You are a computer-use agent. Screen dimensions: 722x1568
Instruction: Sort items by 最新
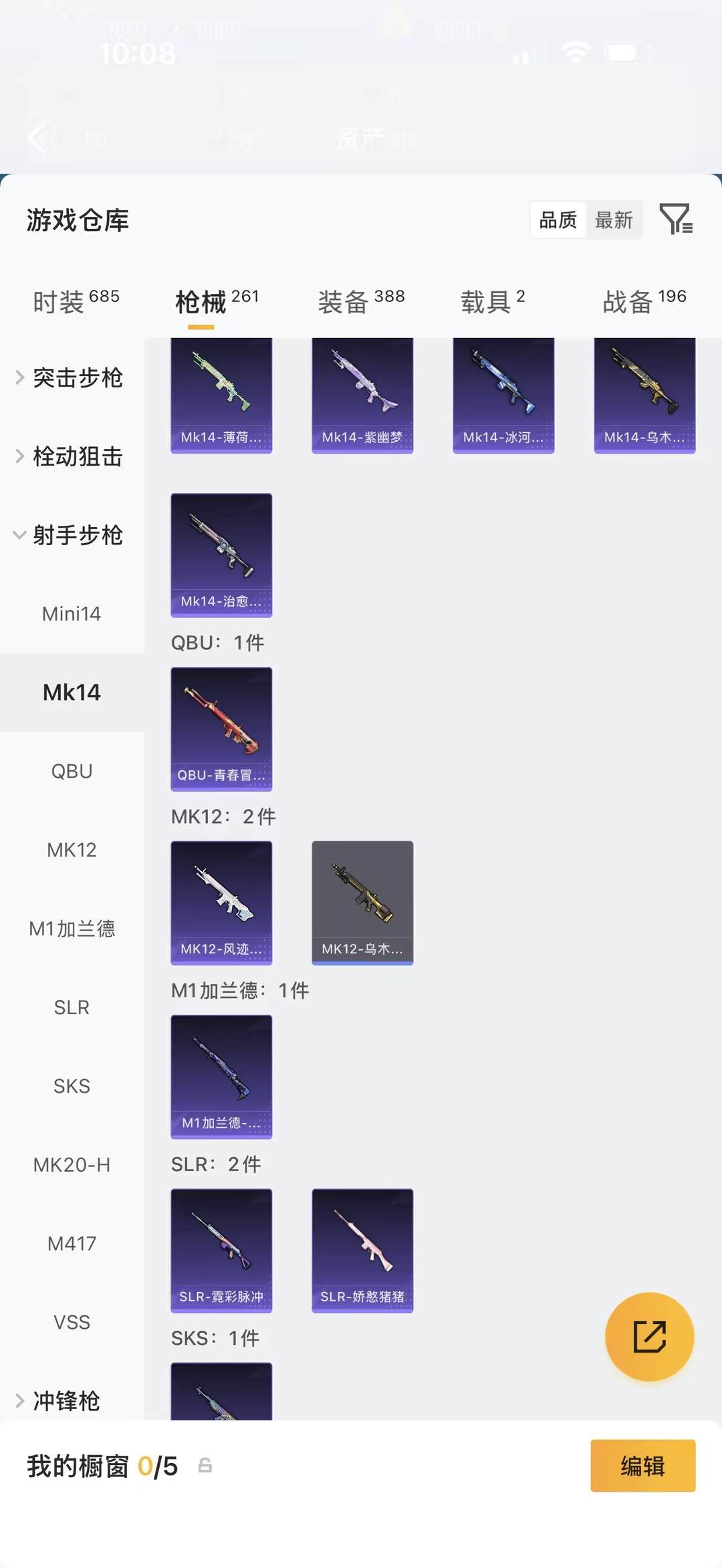614,220
